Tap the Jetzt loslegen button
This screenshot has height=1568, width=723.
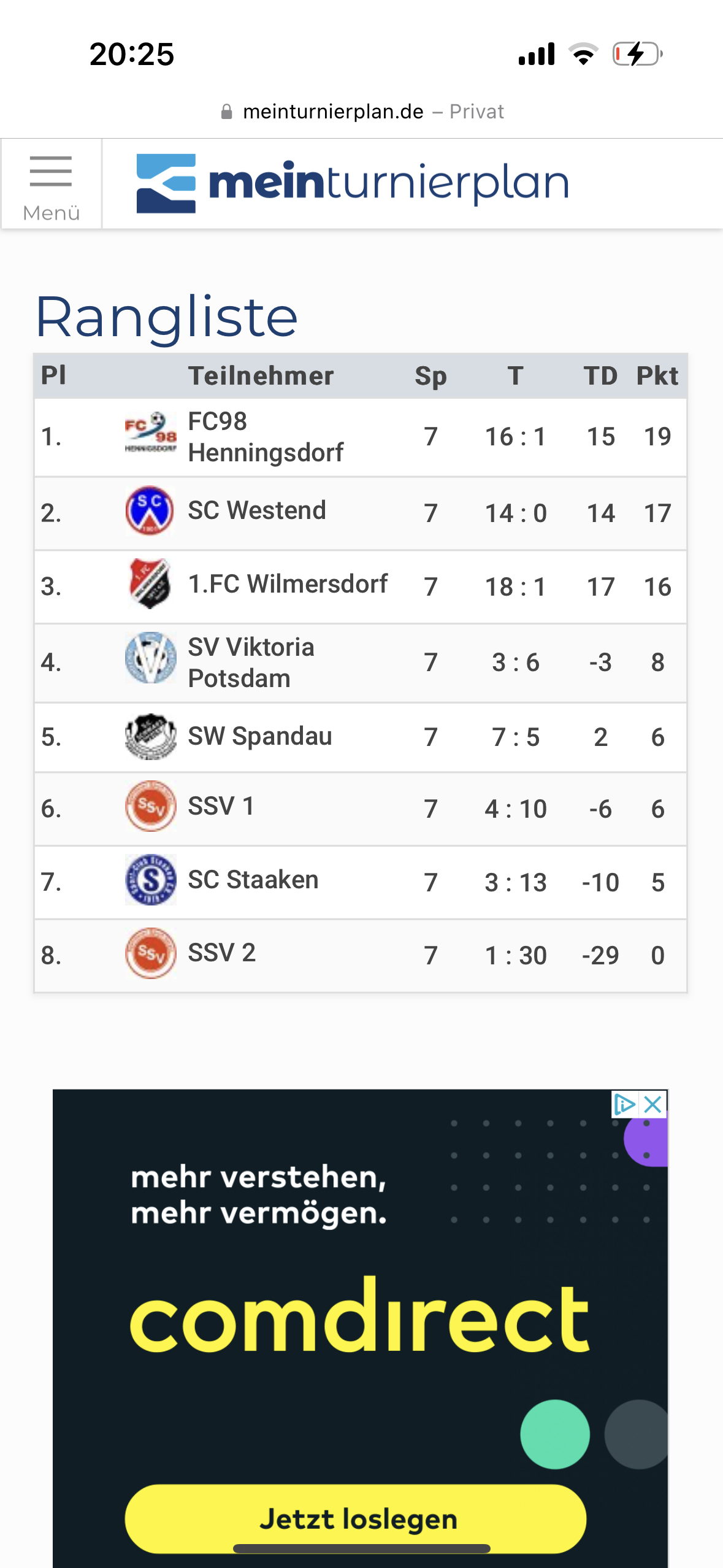click(356, 1518)
